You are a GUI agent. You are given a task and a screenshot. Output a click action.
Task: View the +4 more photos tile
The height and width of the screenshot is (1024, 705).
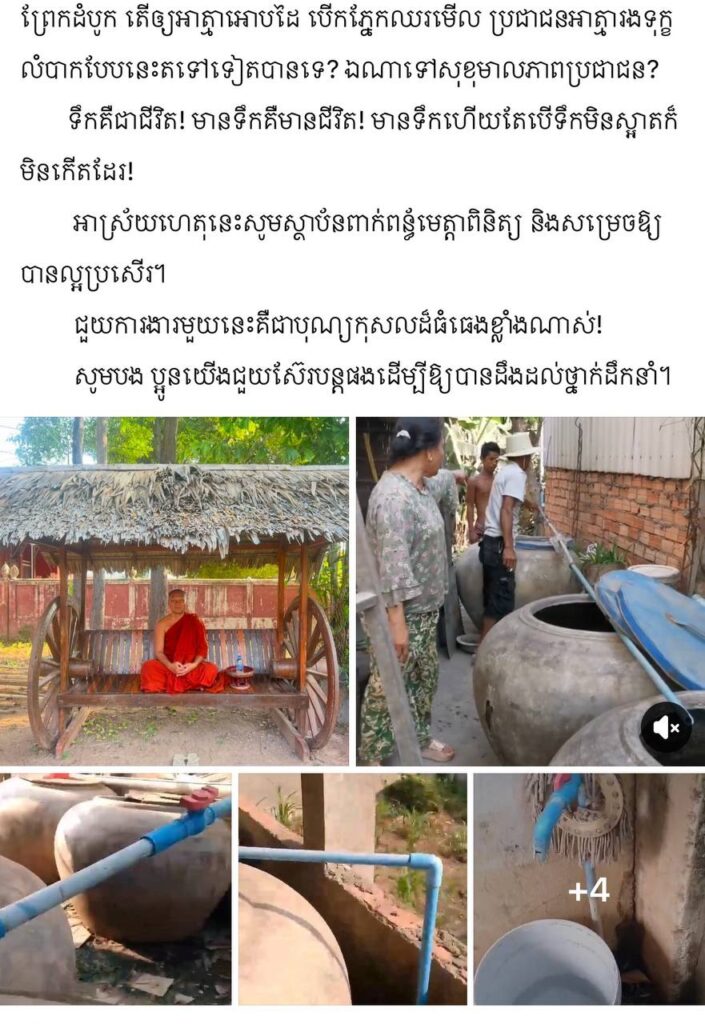click(588, 888)
